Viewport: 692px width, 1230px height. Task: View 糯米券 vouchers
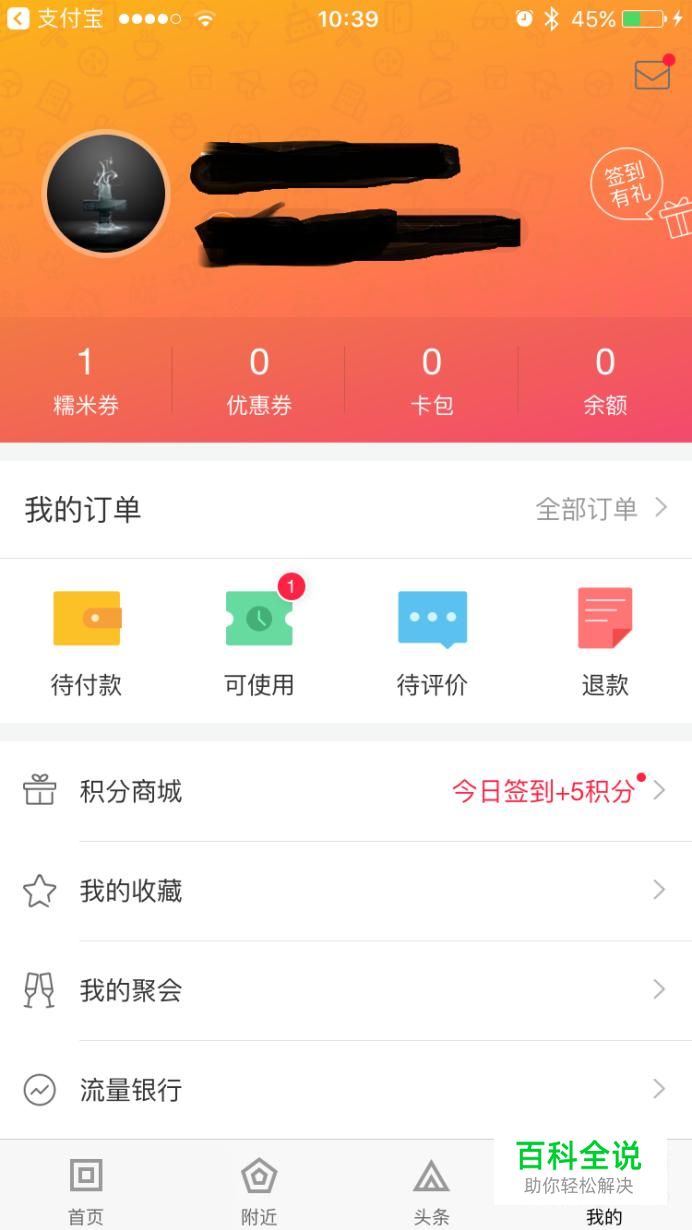[x=86, y=380]
